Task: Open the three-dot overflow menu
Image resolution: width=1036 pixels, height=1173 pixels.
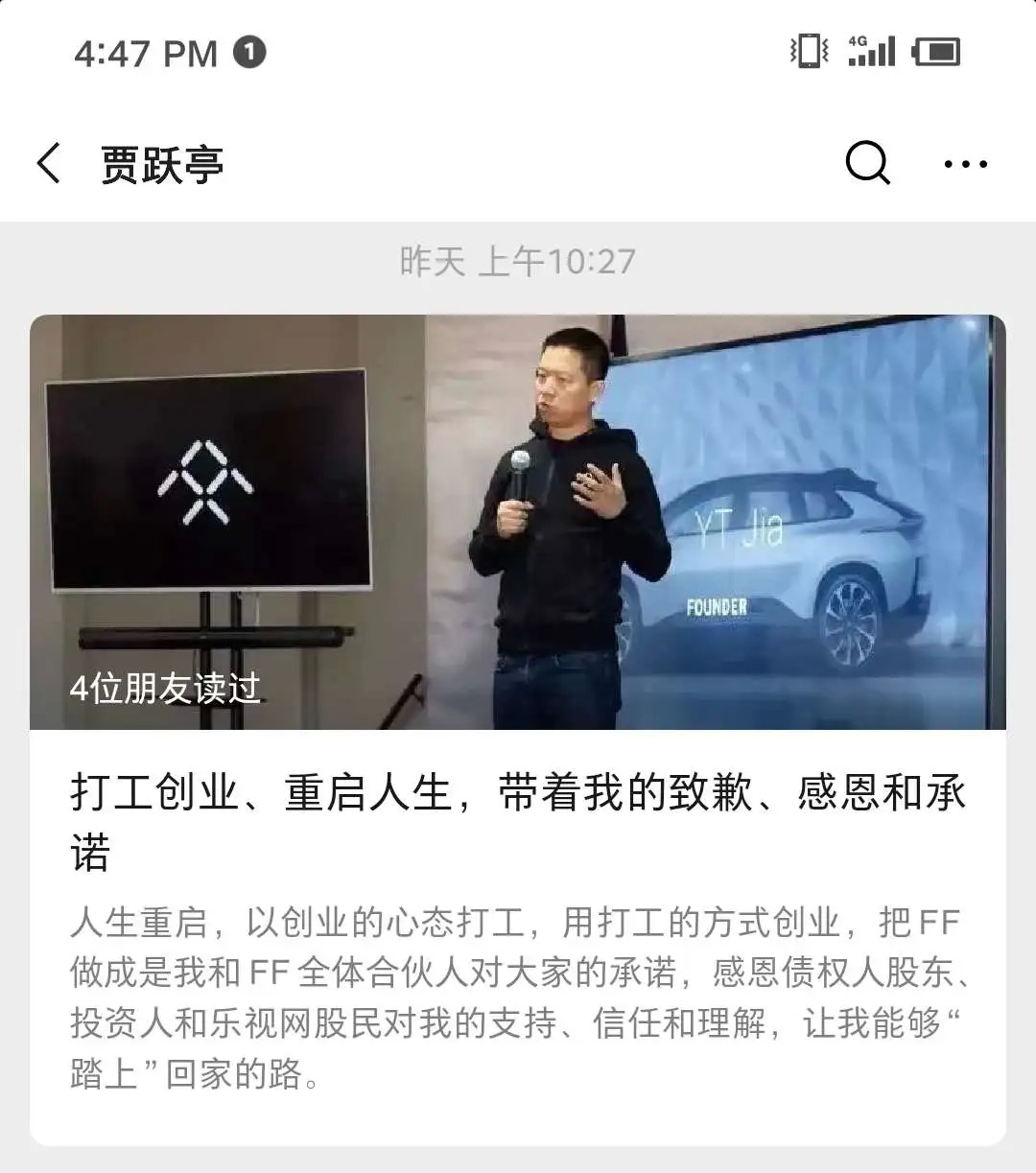Action: [965, 164]
